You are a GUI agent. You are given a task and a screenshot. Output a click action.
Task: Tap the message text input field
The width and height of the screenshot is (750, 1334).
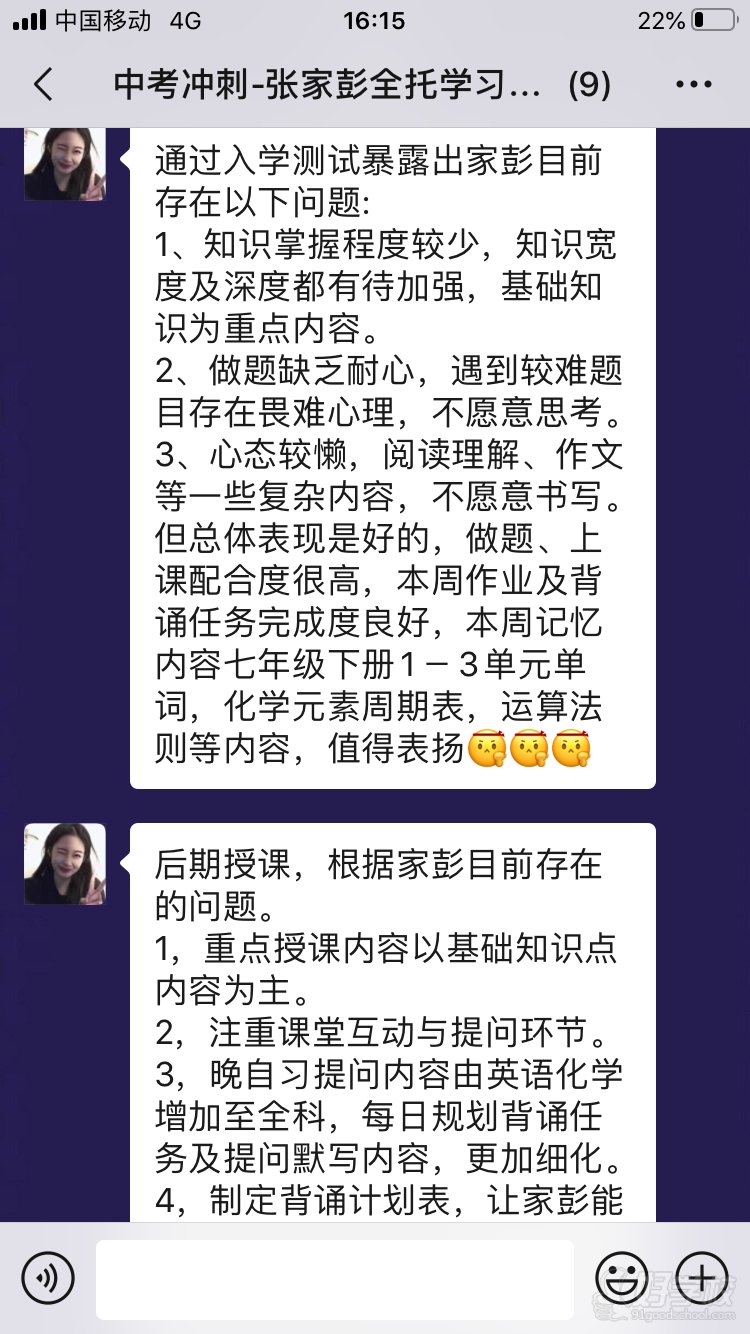(335, 1277)
